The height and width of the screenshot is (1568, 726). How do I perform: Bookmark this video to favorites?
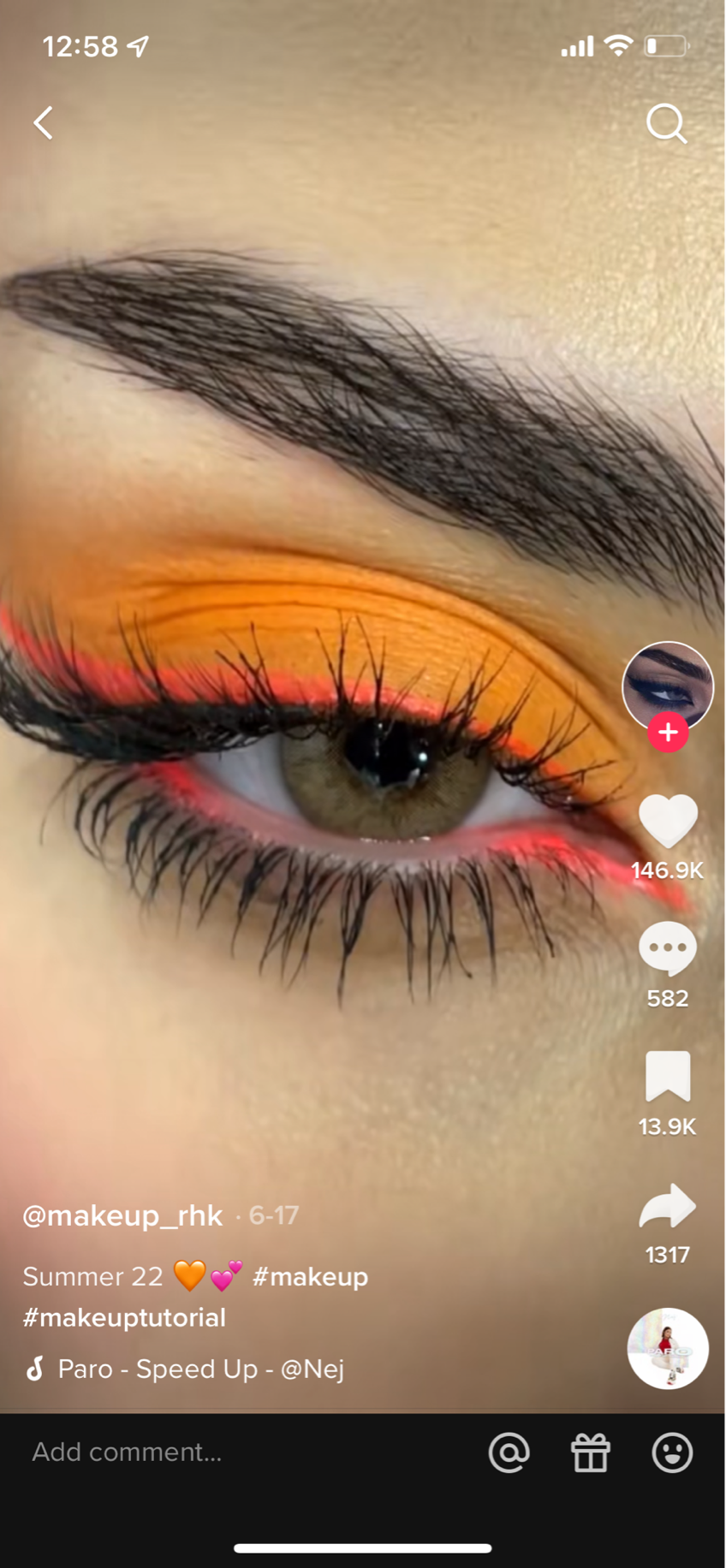point(668,1076)
